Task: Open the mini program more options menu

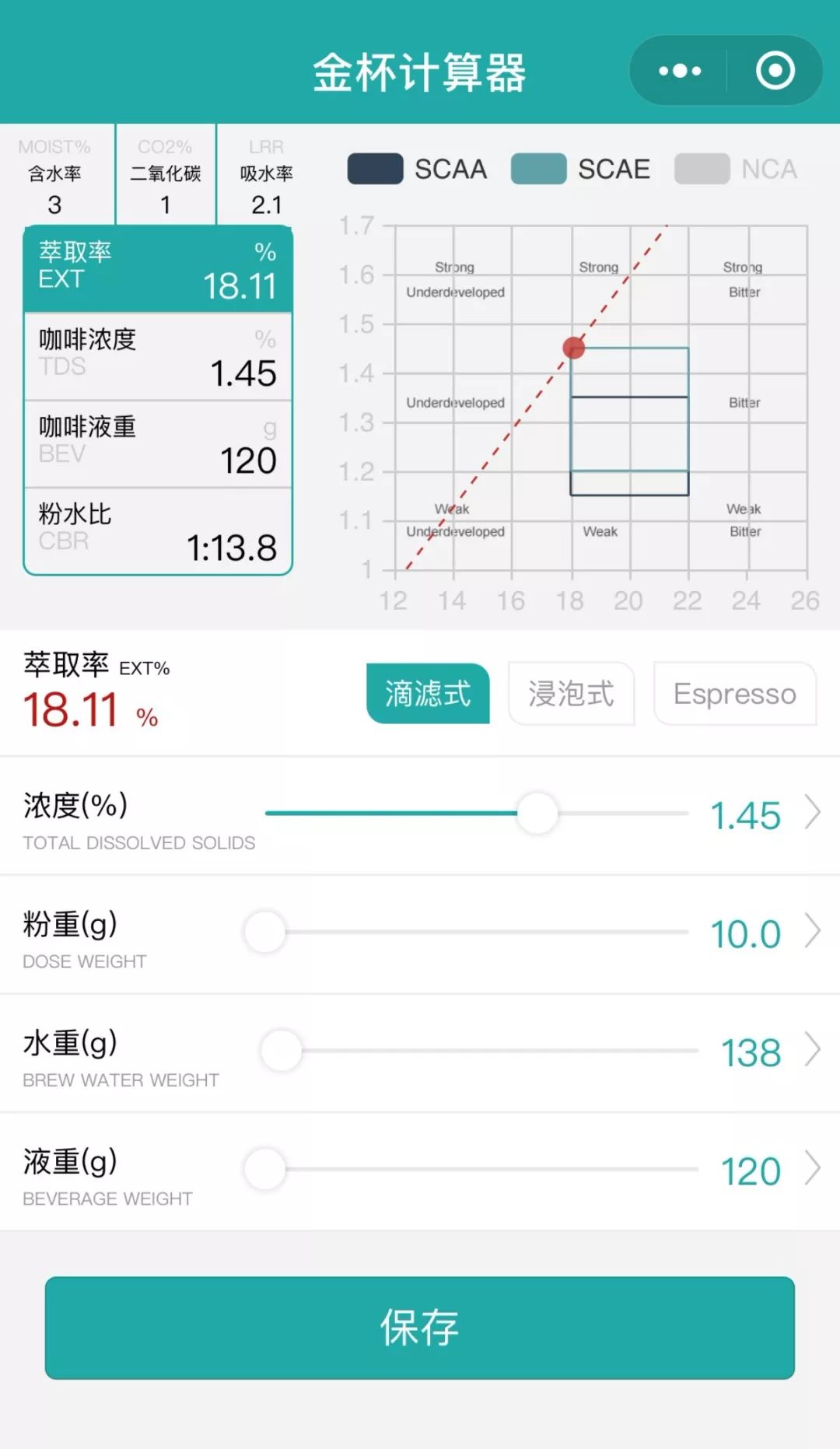Action: pos(679,71)
